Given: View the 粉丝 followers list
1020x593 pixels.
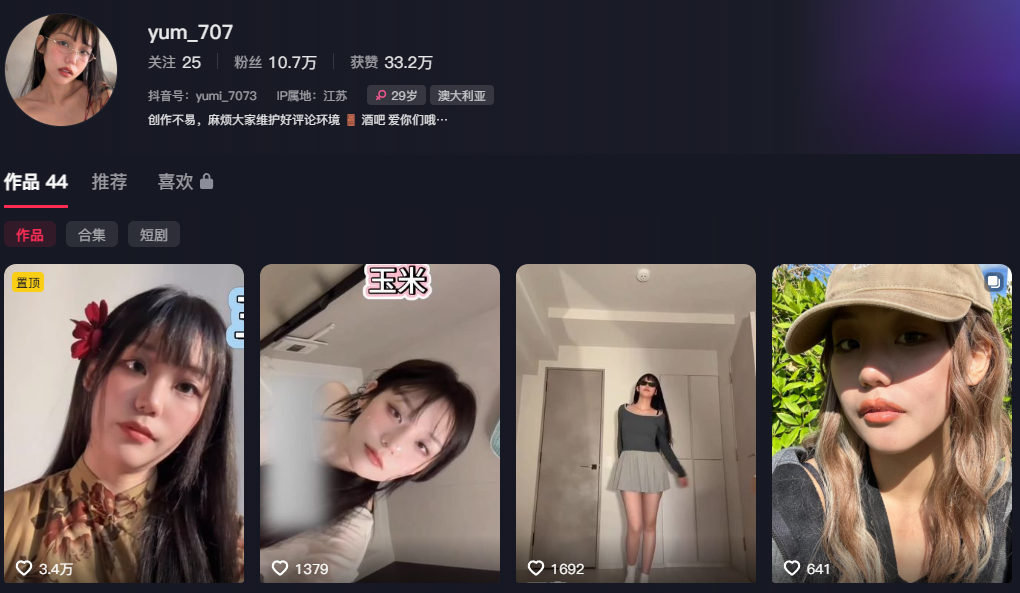Looking at the screenshot, I should tap(275, 62).
